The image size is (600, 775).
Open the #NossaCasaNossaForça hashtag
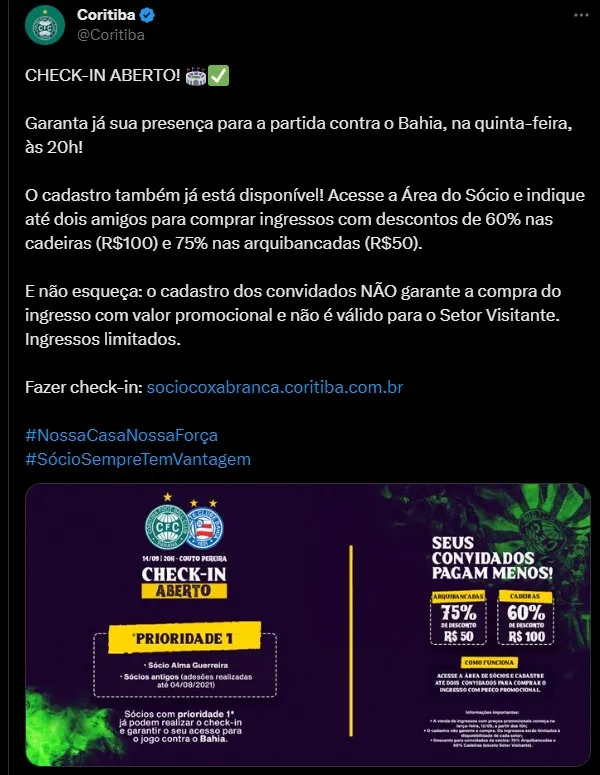pyautogui.click(x=121, y=435)
